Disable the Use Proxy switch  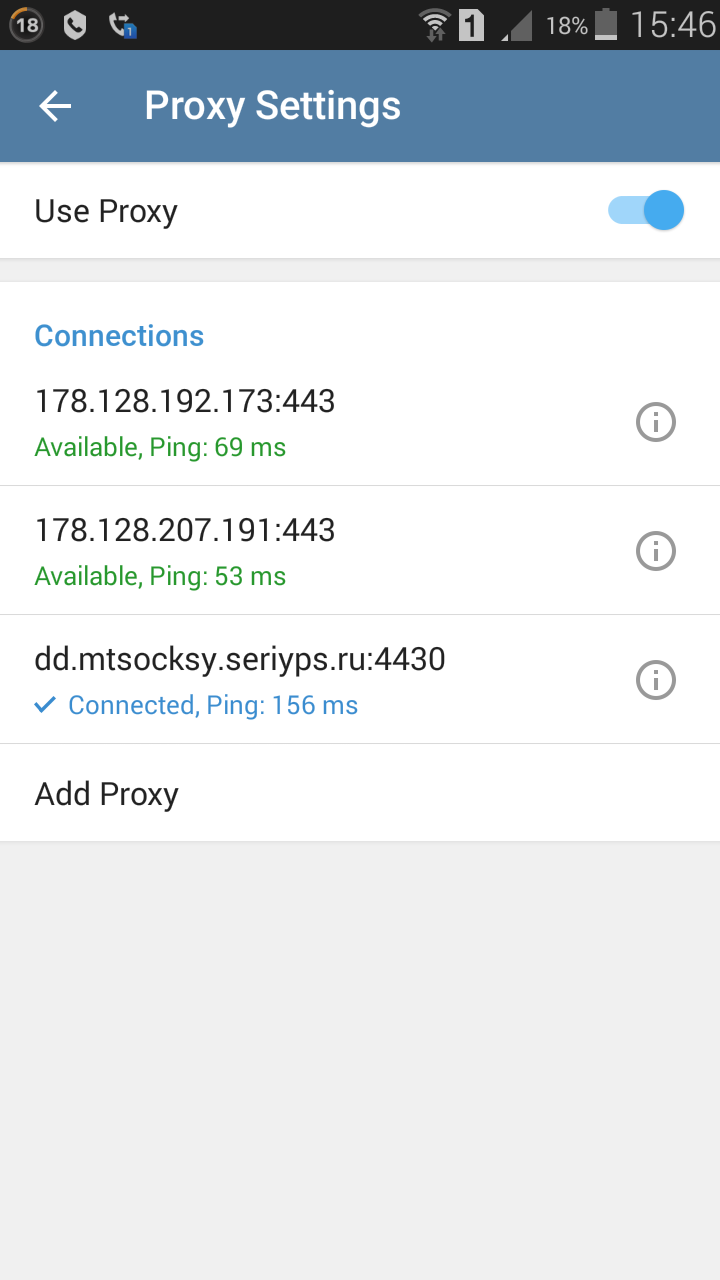(646, 211)
